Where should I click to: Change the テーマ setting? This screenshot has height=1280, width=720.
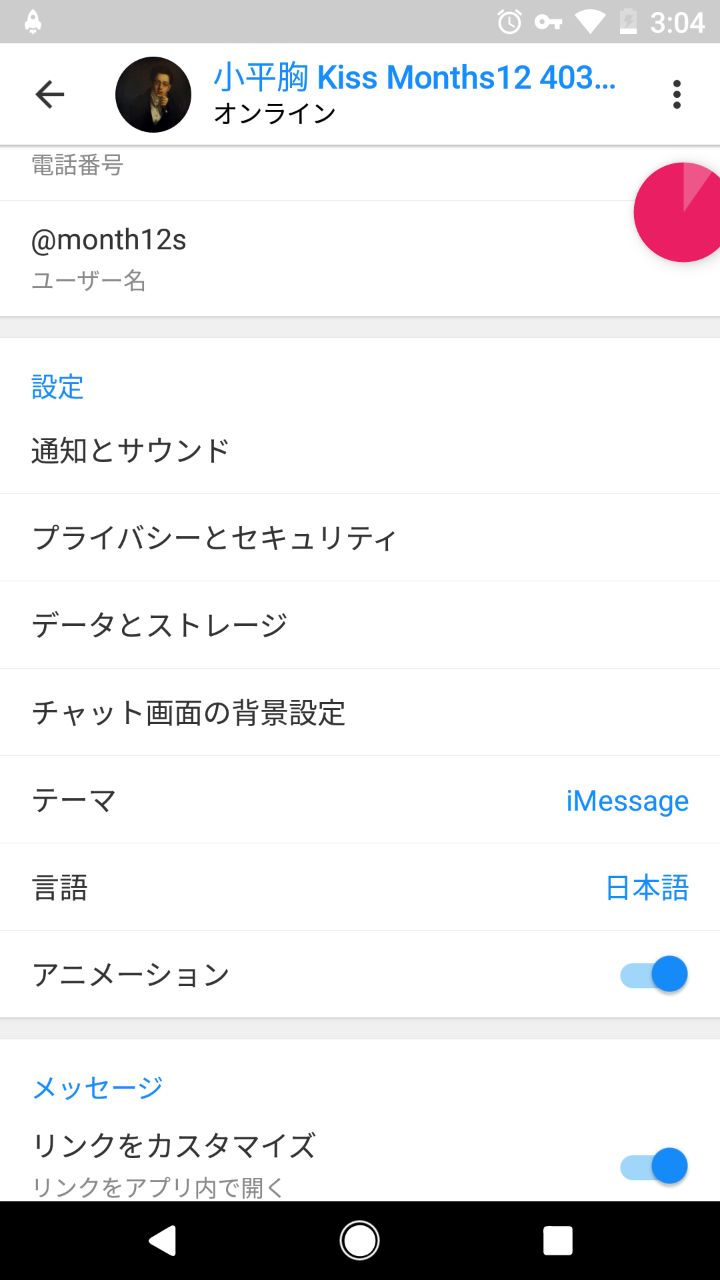coord(360,800)
